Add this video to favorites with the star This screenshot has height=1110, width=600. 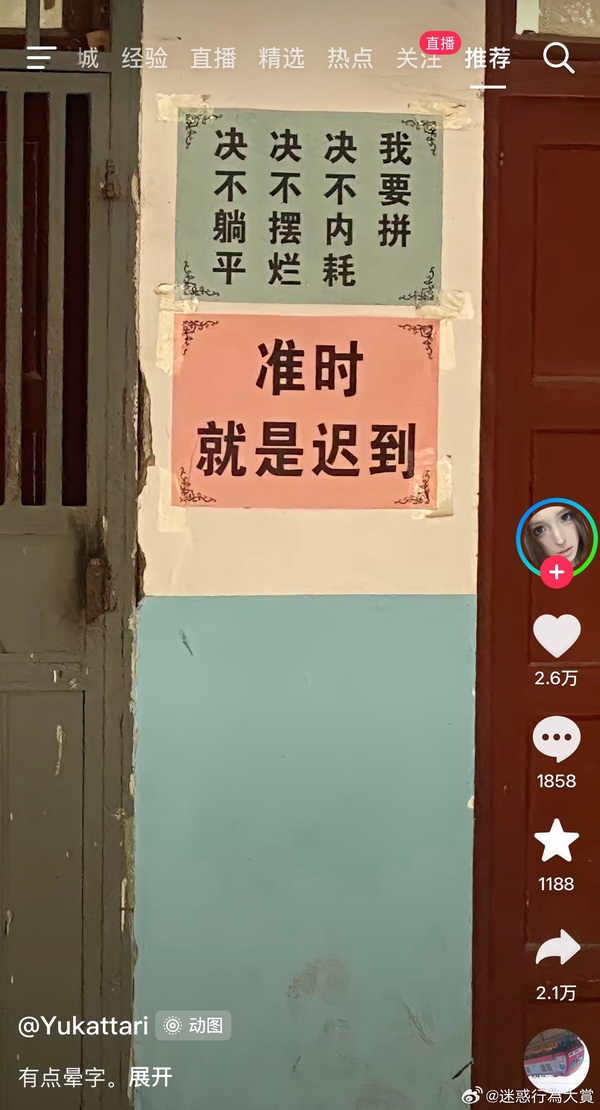[556, 841]
